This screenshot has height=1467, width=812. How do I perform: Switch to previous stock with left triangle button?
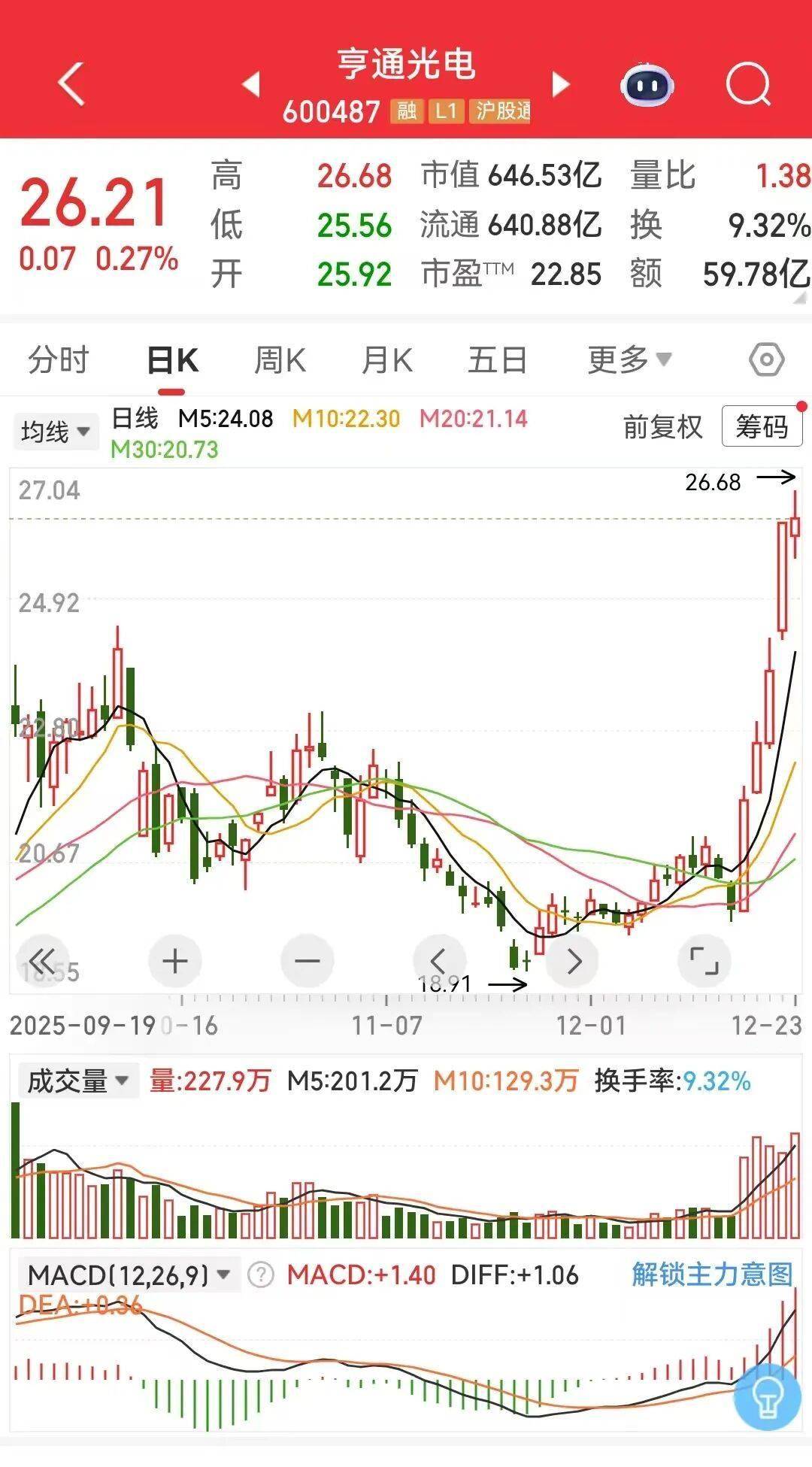point(250,85)
